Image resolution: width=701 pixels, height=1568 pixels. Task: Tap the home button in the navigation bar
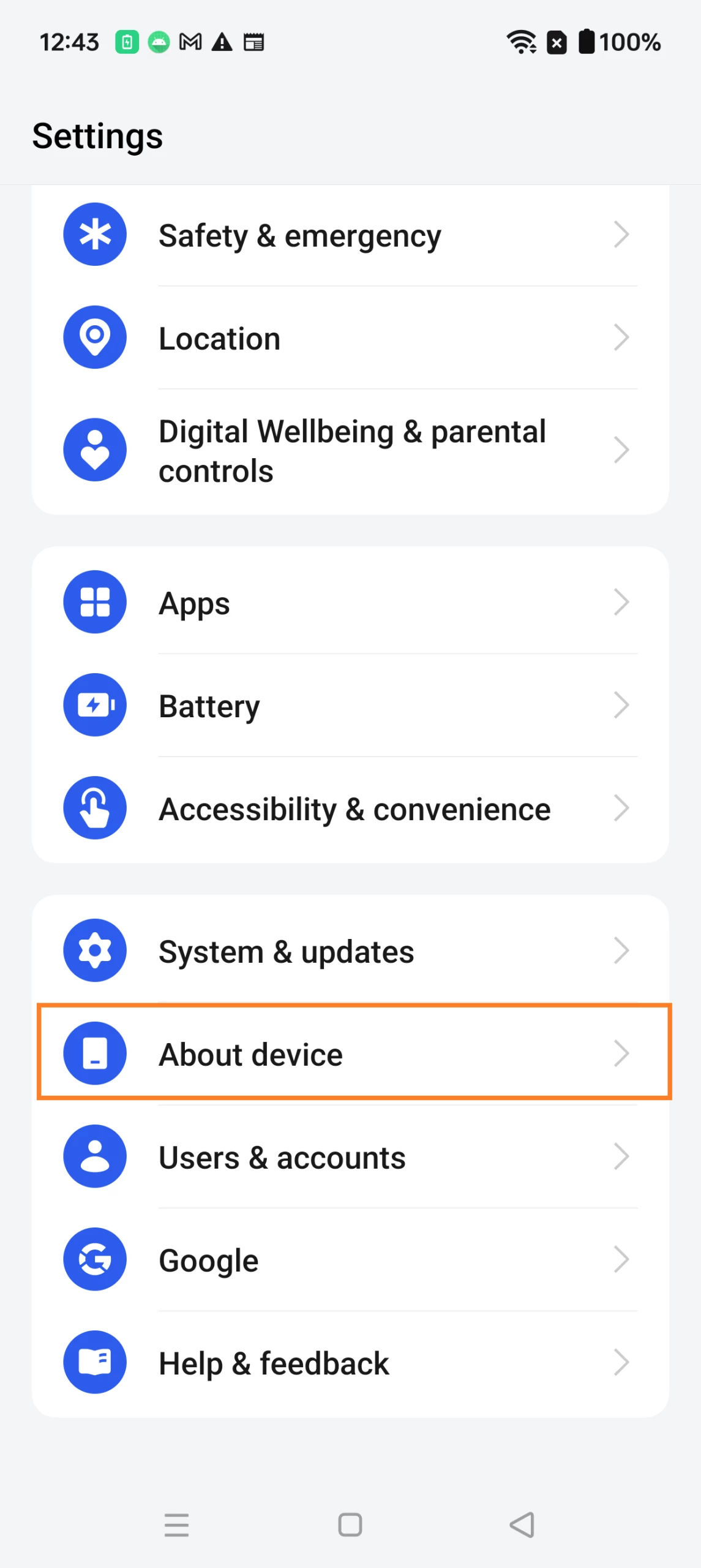click(350, 1524)
